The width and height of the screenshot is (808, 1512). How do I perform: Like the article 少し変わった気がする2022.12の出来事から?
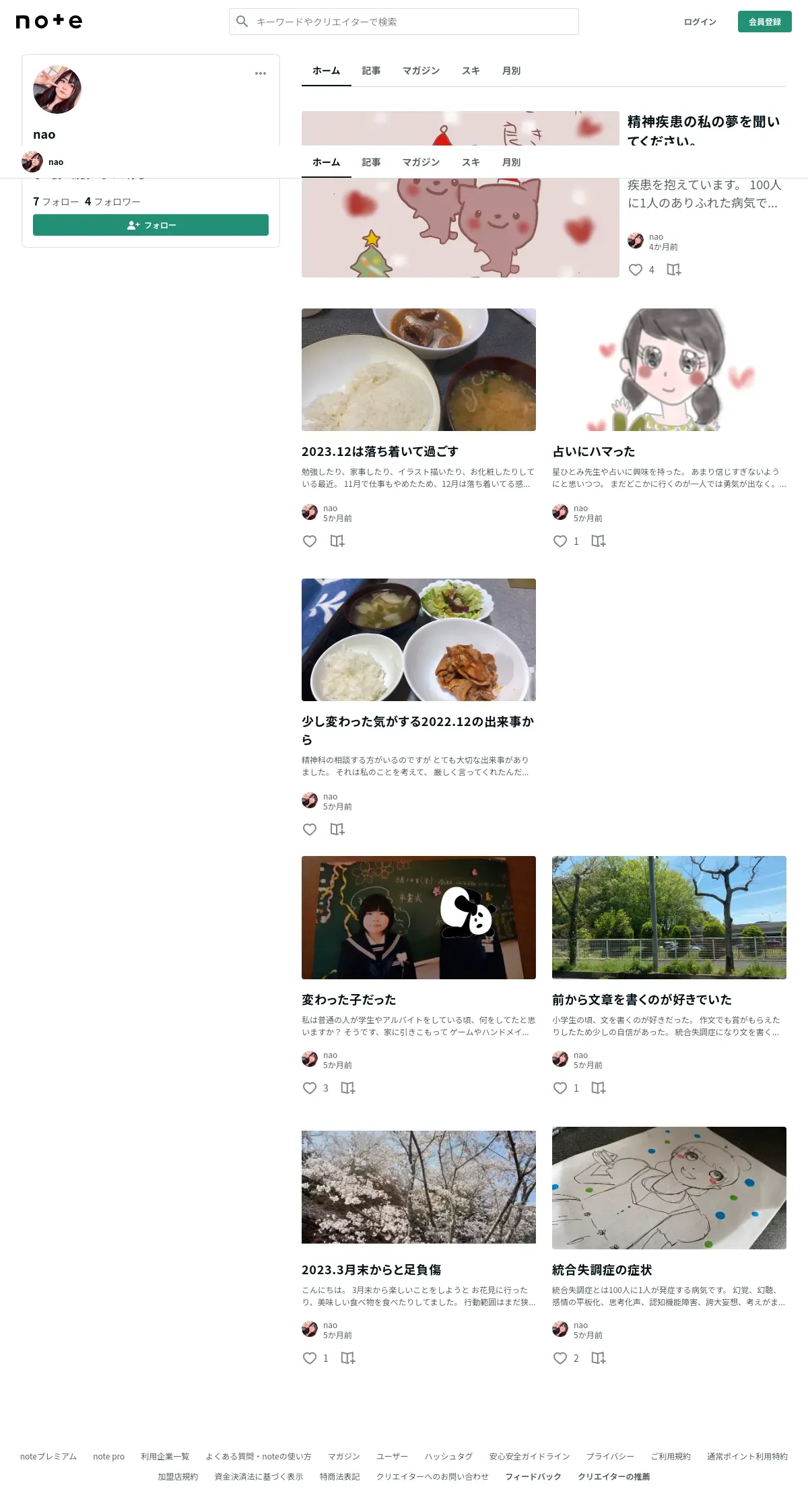[x=310, y=829]
